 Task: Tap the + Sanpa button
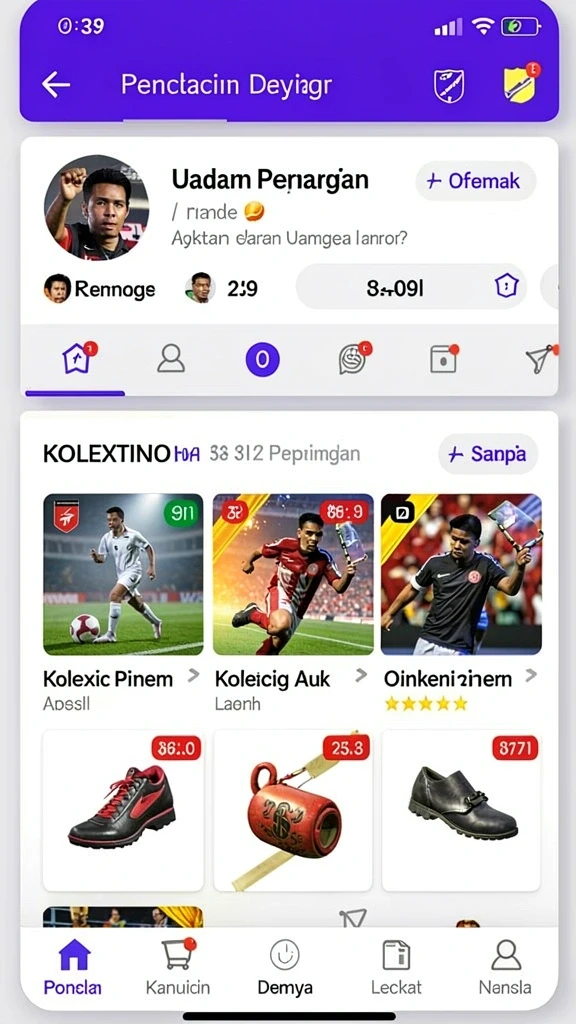point(488,454)
